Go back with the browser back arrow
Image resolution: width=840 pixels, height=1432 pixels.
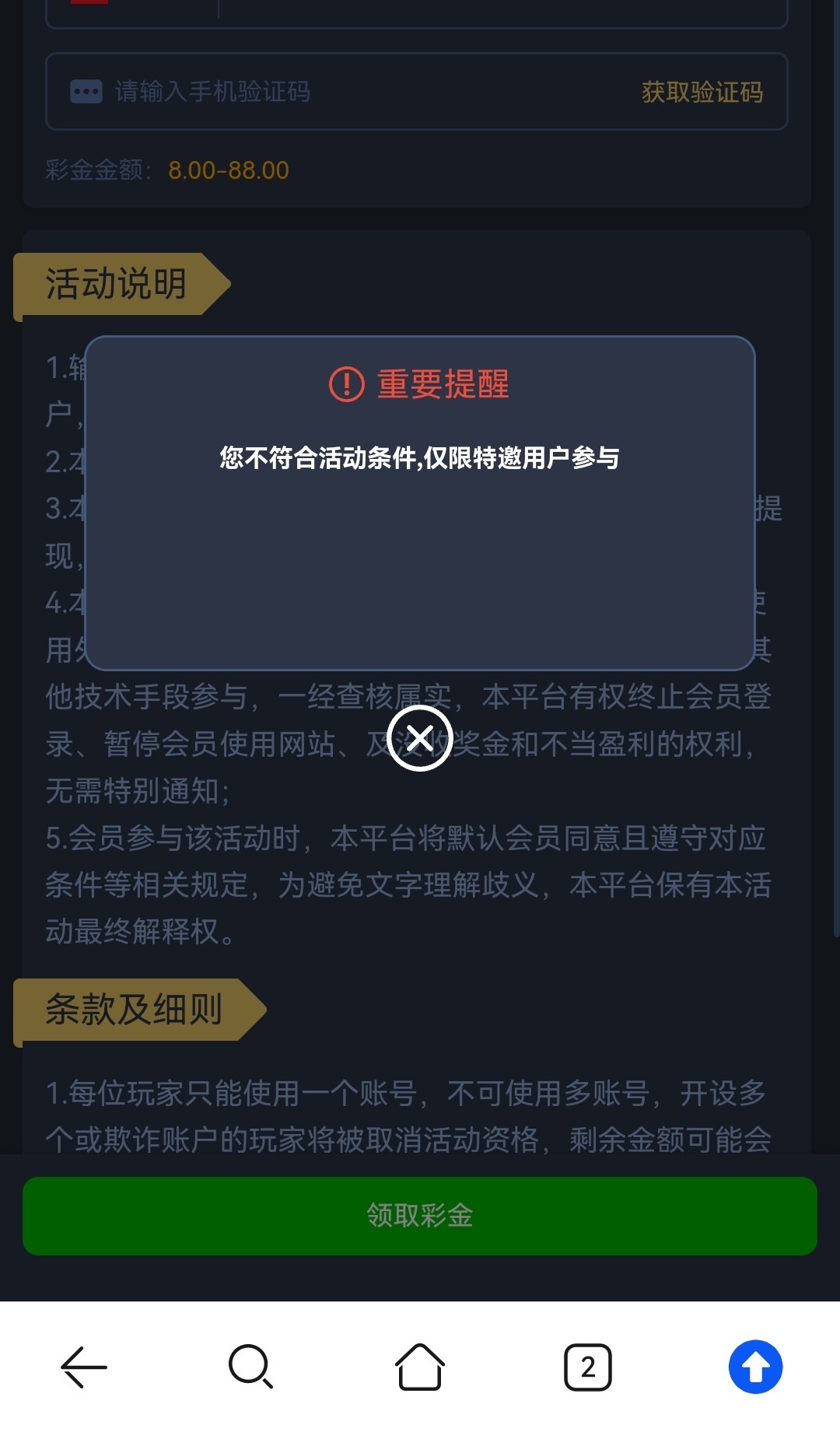coord(84,1367)
